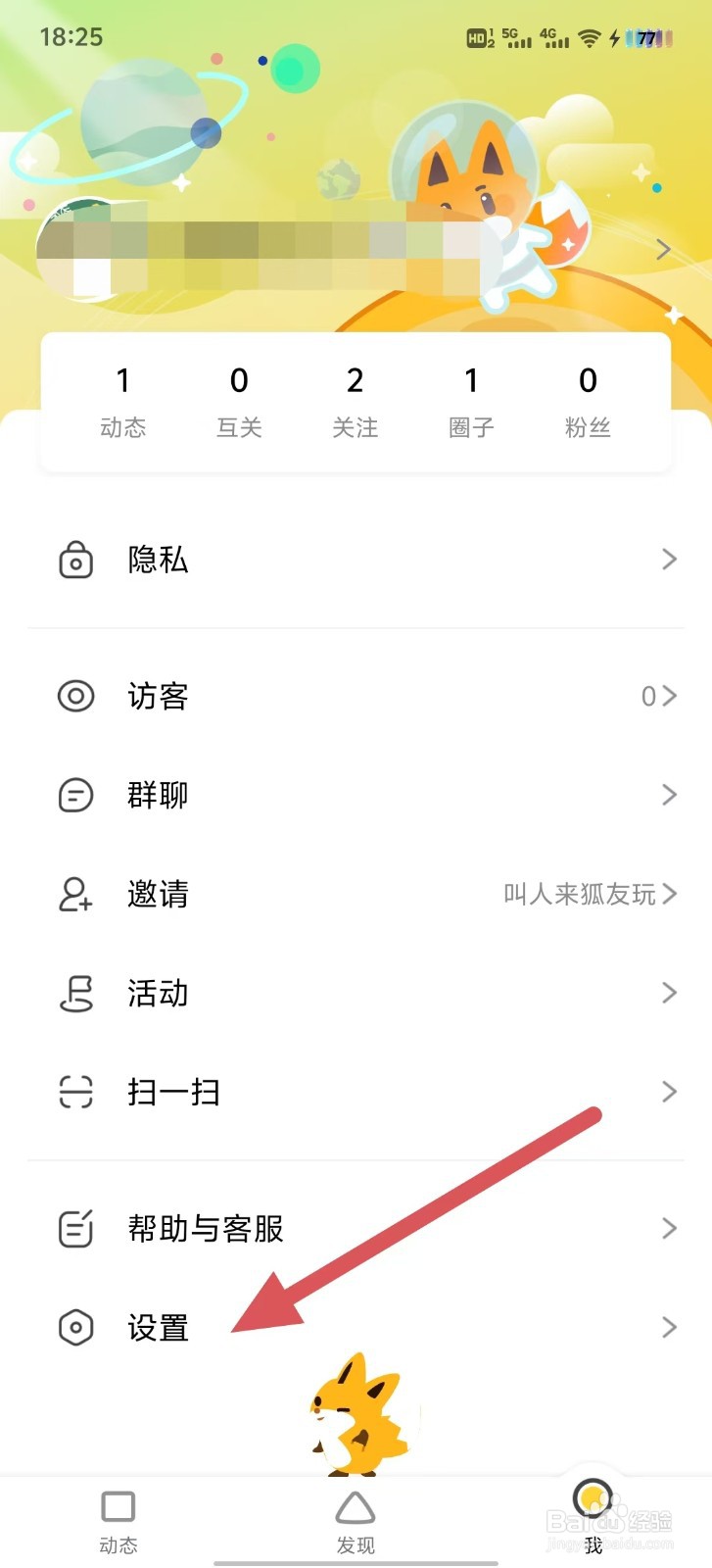
Task: Tap the 访客 visitors eye icon
Action: [x=75, y=697]
